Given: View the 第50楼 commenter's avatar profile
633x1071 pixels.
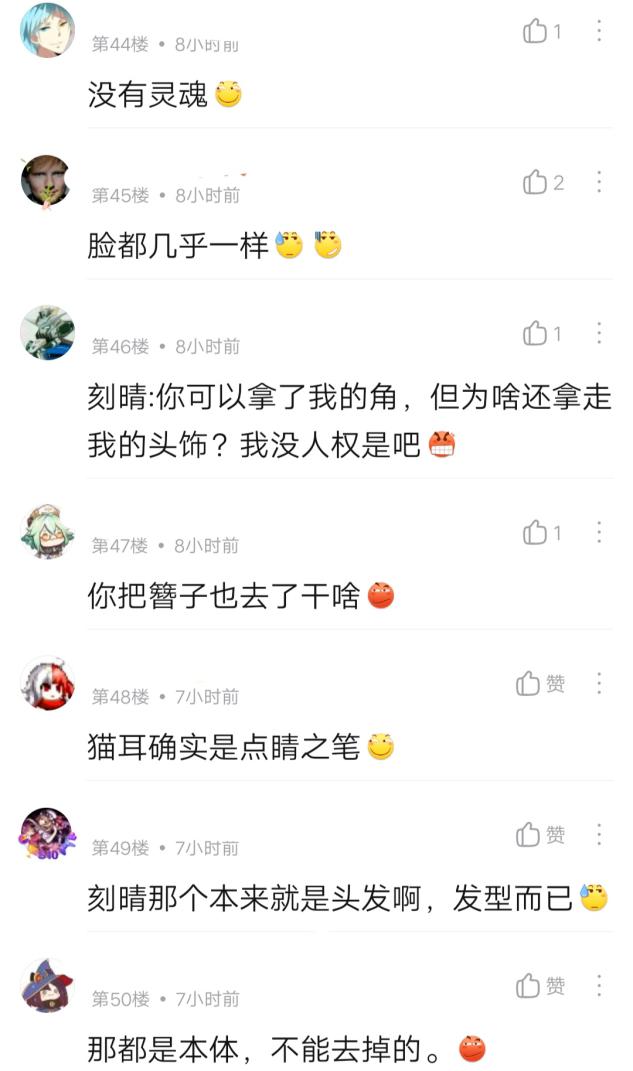Looking at the screenshot, I should [47, 986].
